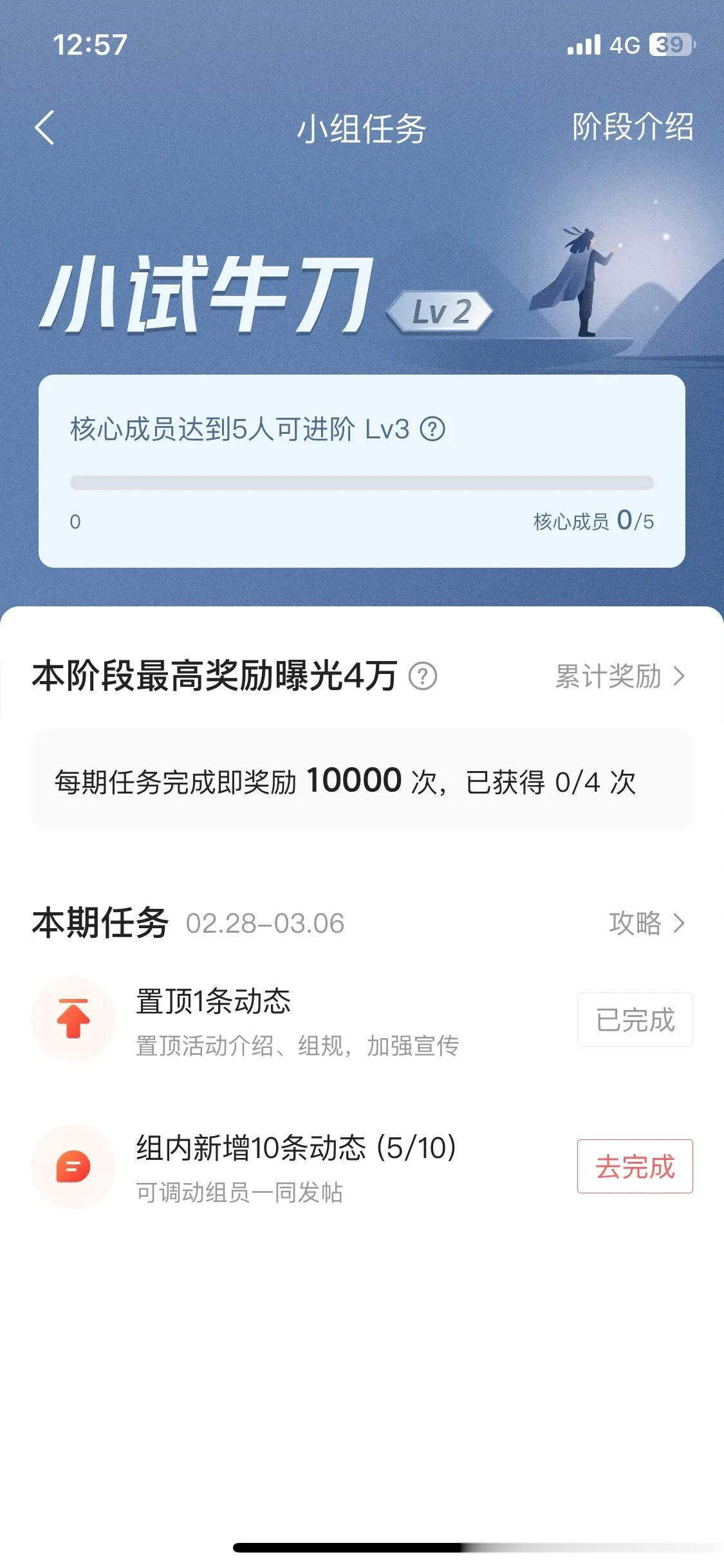The image size is (724, 1568).
Task: Tap 去完成 for 组内新增10条动态 task
Action: click(635, 1166)
